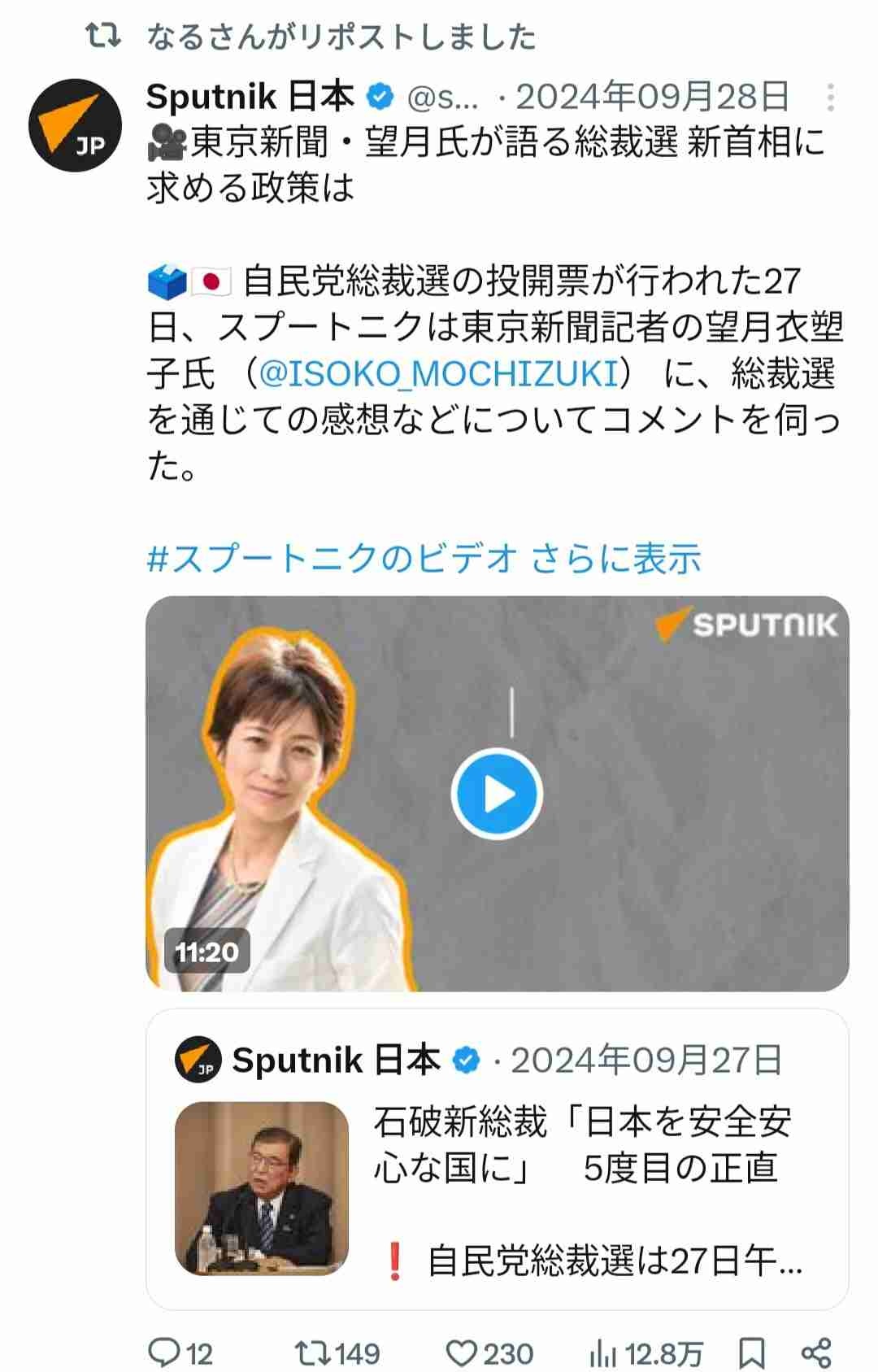Share this Sputnik 日本 post
The height and width of the screenshot is (1372, 878).
(x=816, y=1353)
